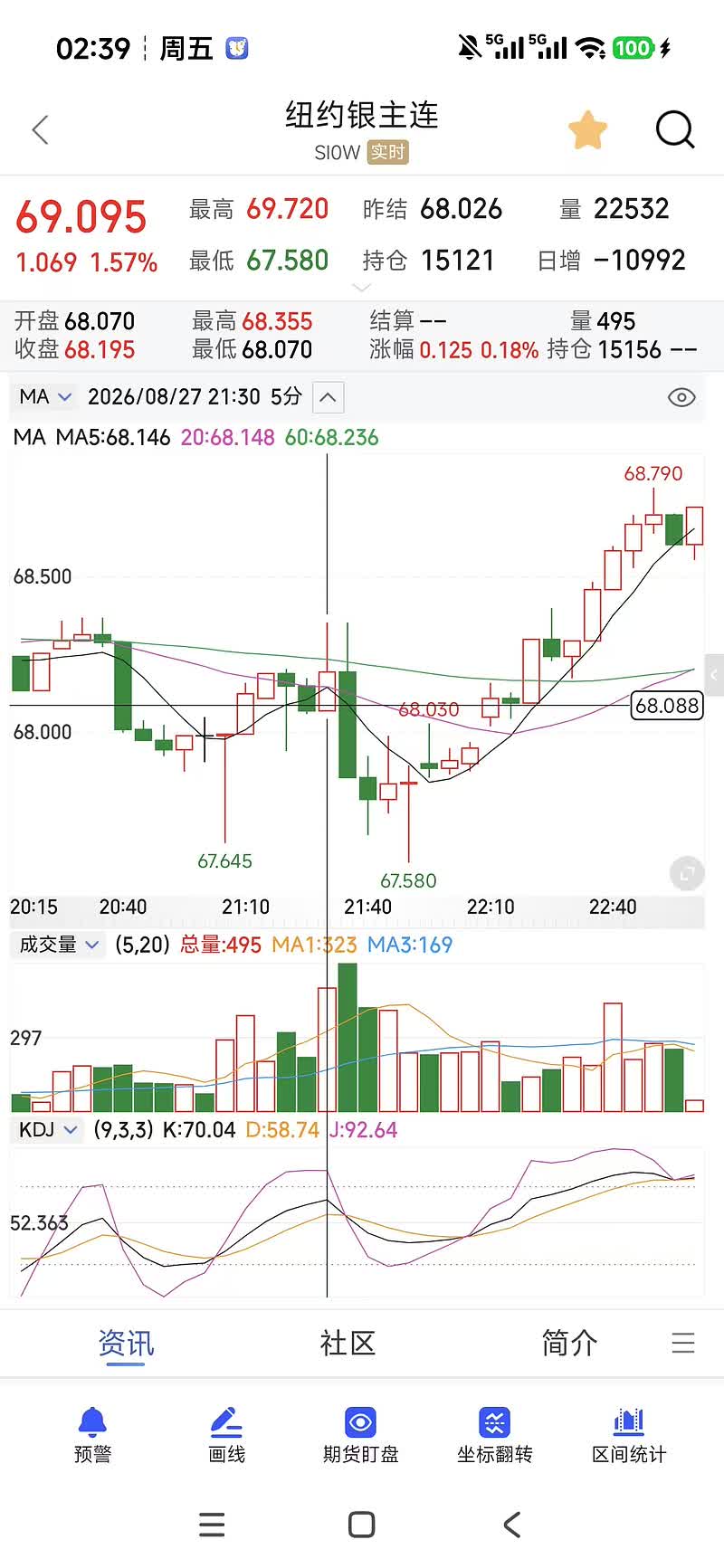This screenshot has width=724, height=1568.
Task: Open the 画线 drawing tool
Action: (226, 1436)
